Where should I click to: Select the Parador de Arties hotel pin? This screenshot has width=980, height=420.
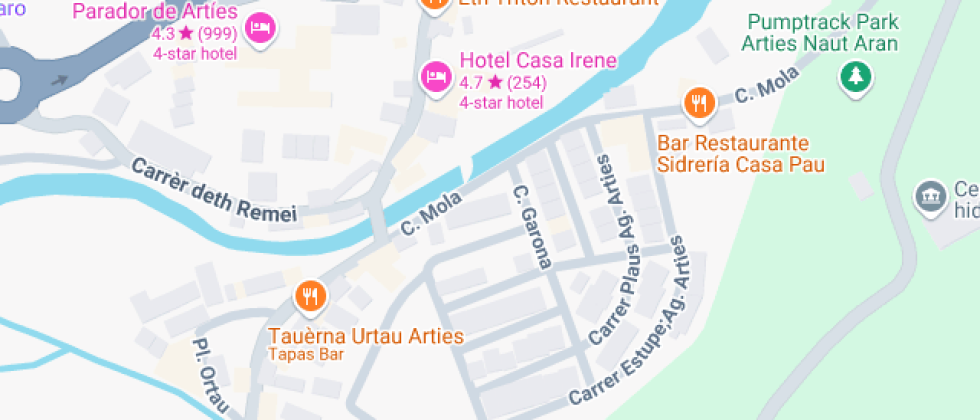click(x=260, y=27)
